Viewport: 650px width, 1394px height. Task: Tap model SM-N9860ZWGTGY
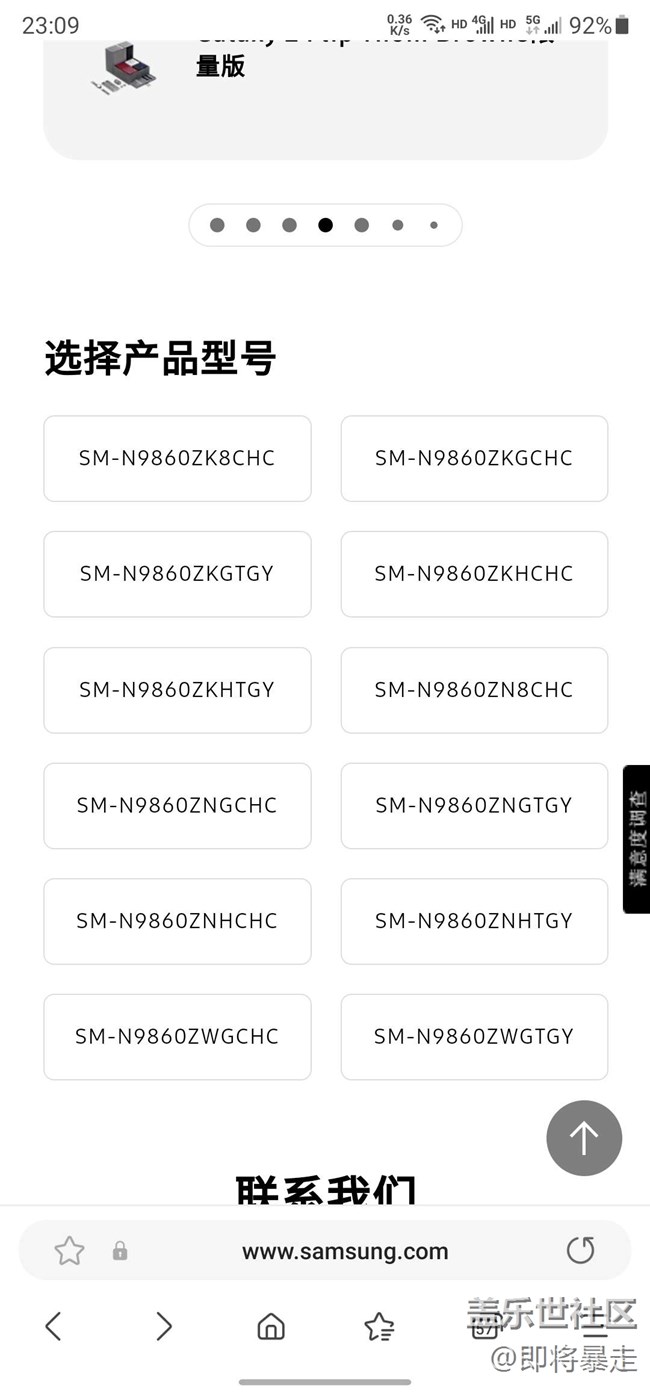(x=474, y=1037)
